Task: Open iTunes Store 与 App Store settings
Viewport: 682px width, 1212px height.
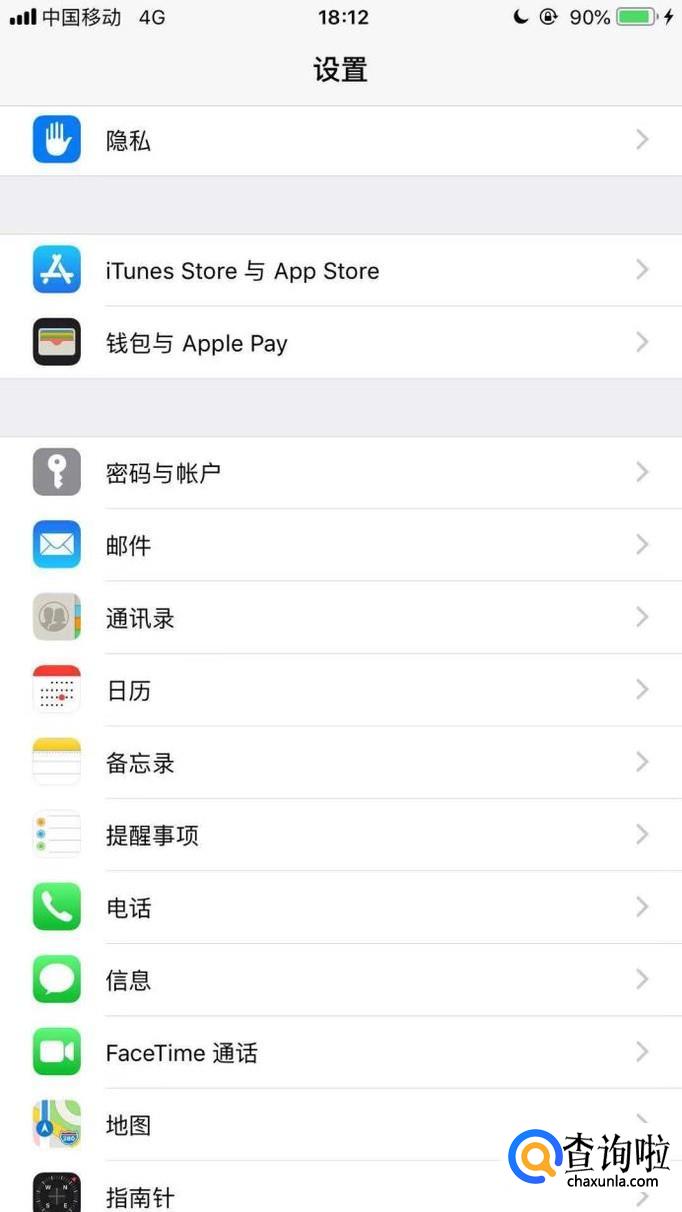Action: pyautogui.click(x=340, y=271)
